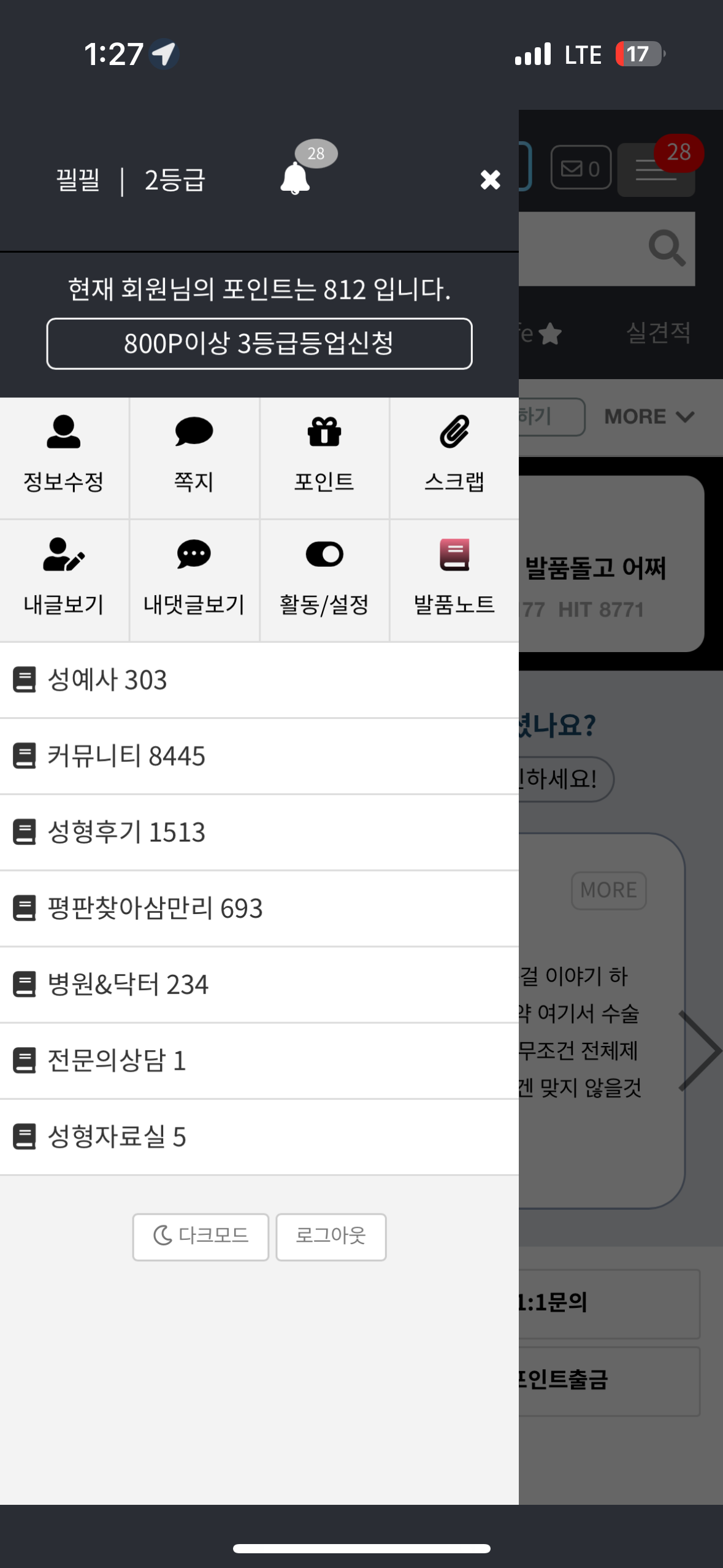Open the 전문의상담 1 board
This screenshot has width=723, height=1568.
click(x=259, y=1061)
